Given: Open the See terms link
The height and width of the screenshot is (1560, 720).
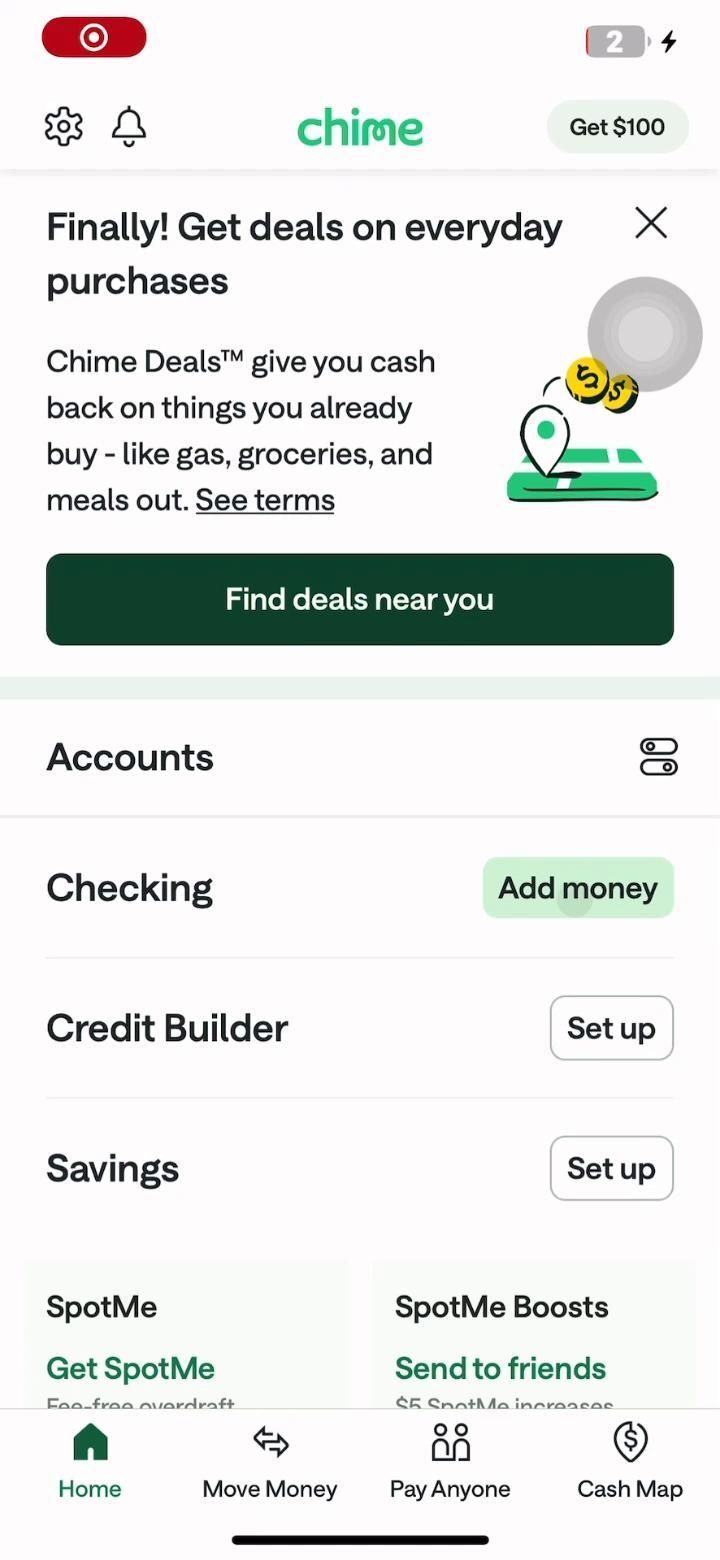Looking at the screenshot, I should click(x=265, y=500).
